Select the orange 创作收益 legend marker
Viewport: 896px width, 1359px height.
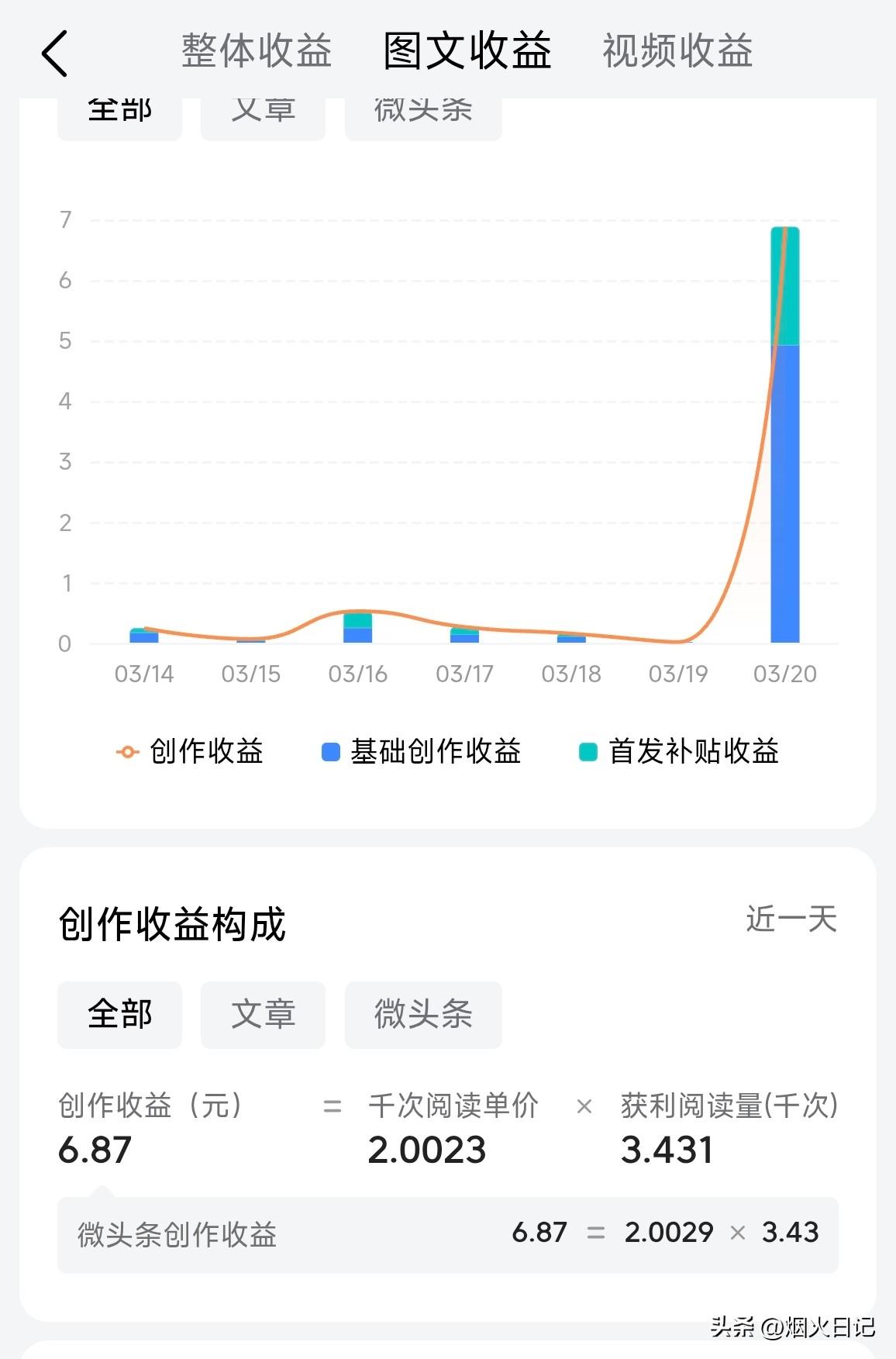point(126,750)
